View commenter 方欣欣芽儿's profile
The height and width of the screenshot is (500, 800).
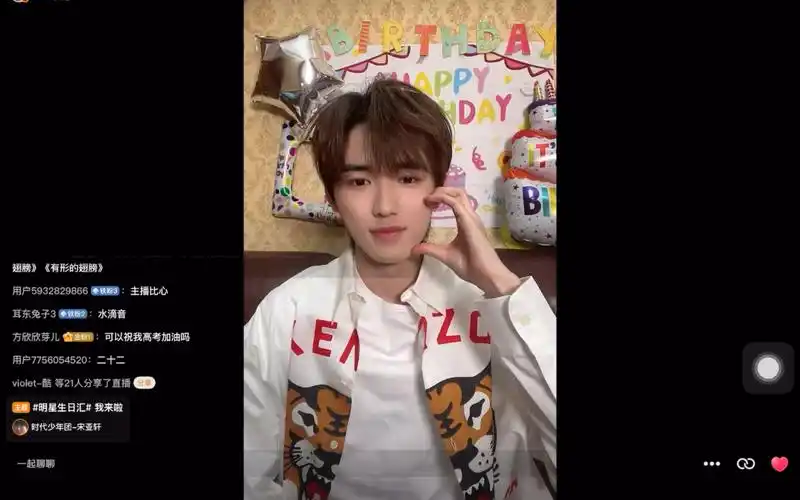point(35,337)
